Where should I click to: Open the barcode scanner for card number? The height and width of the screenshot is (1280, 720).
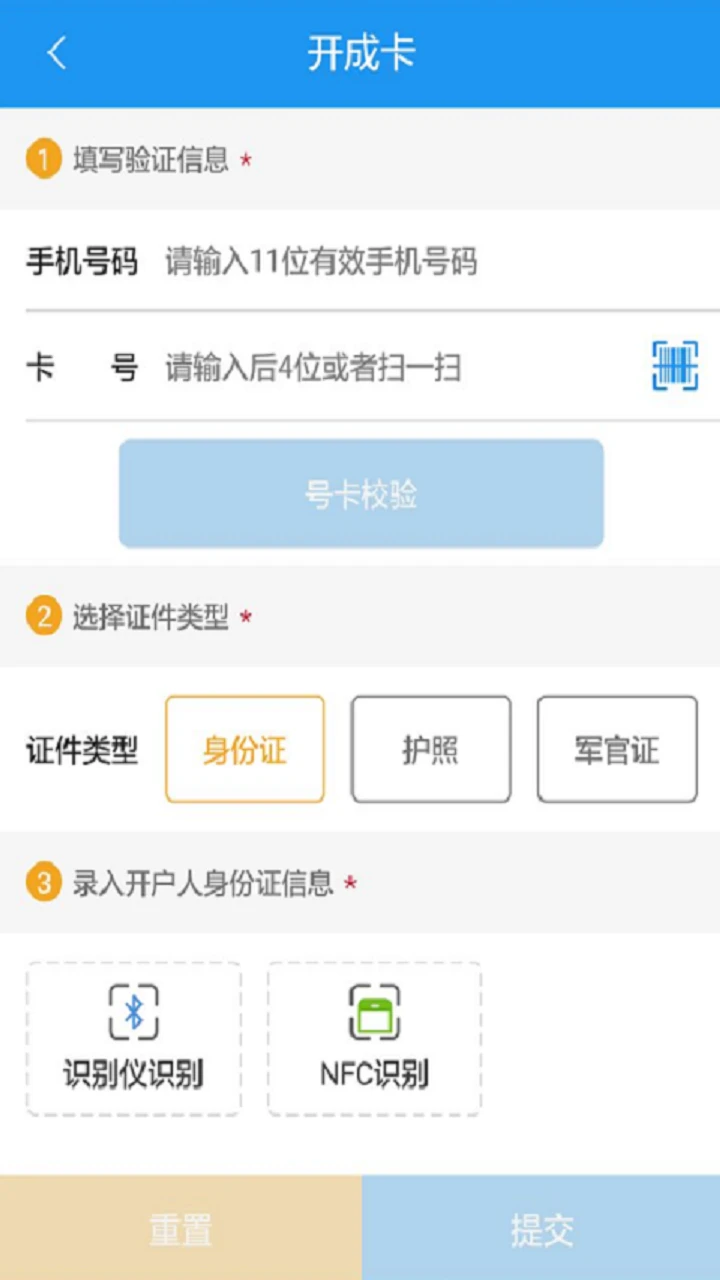(675, 366)
